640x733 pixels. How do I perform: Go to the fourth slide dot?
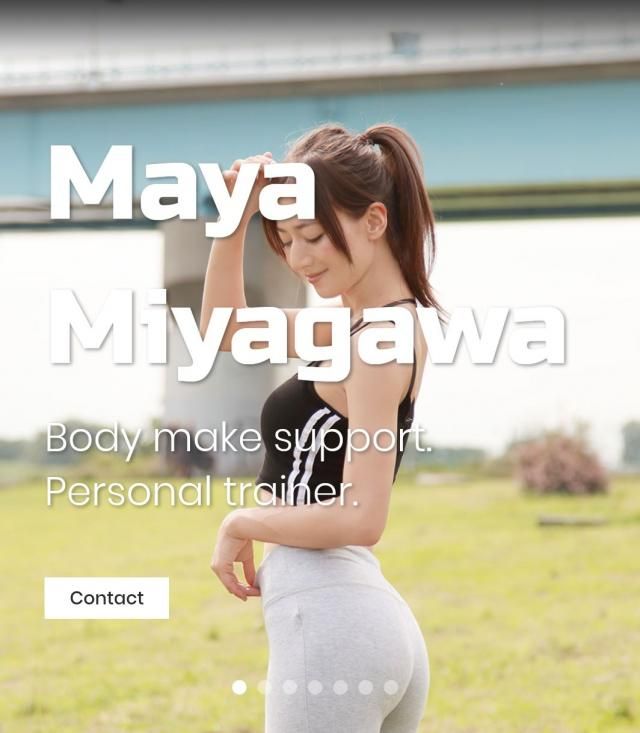click(x=315, y=687)
